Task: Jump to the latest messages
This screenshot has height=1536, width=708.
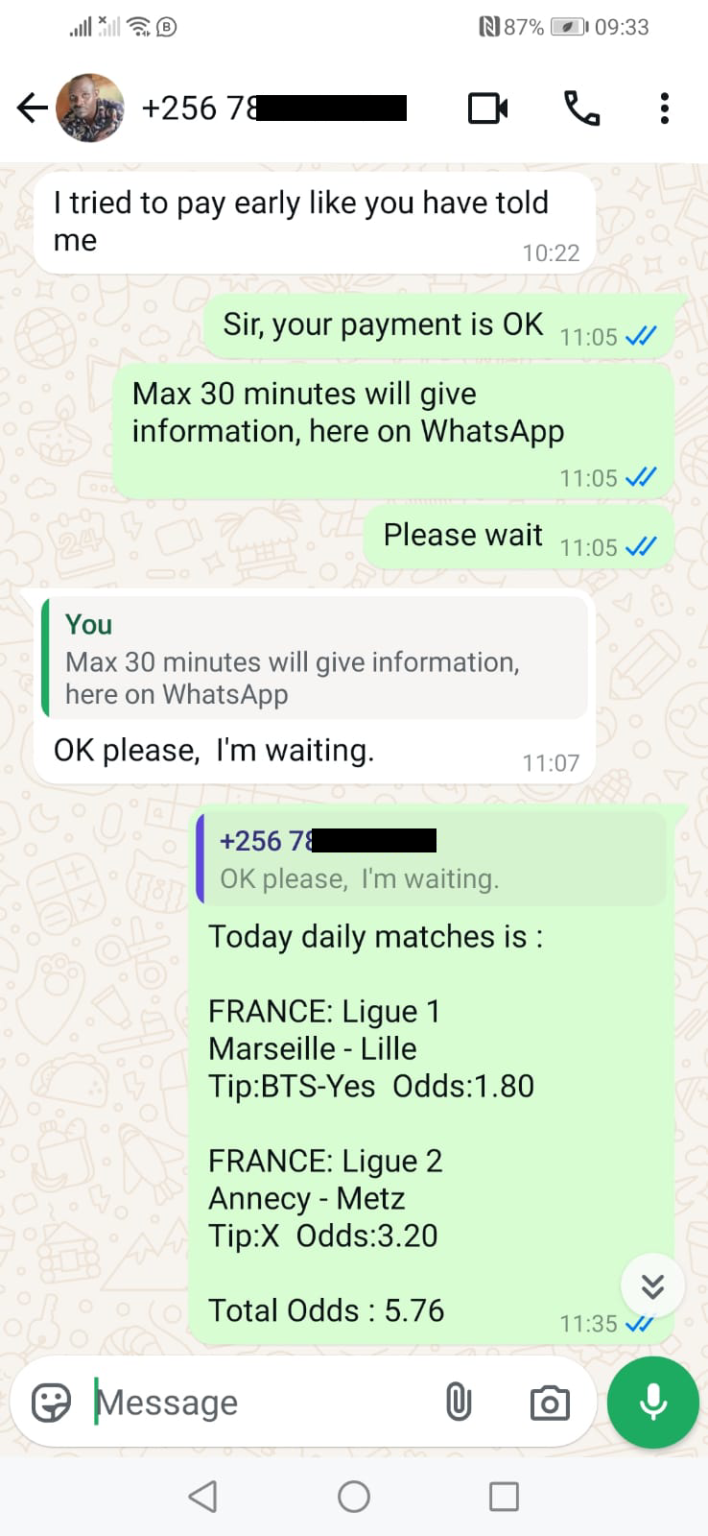Action: [652, 1286]
